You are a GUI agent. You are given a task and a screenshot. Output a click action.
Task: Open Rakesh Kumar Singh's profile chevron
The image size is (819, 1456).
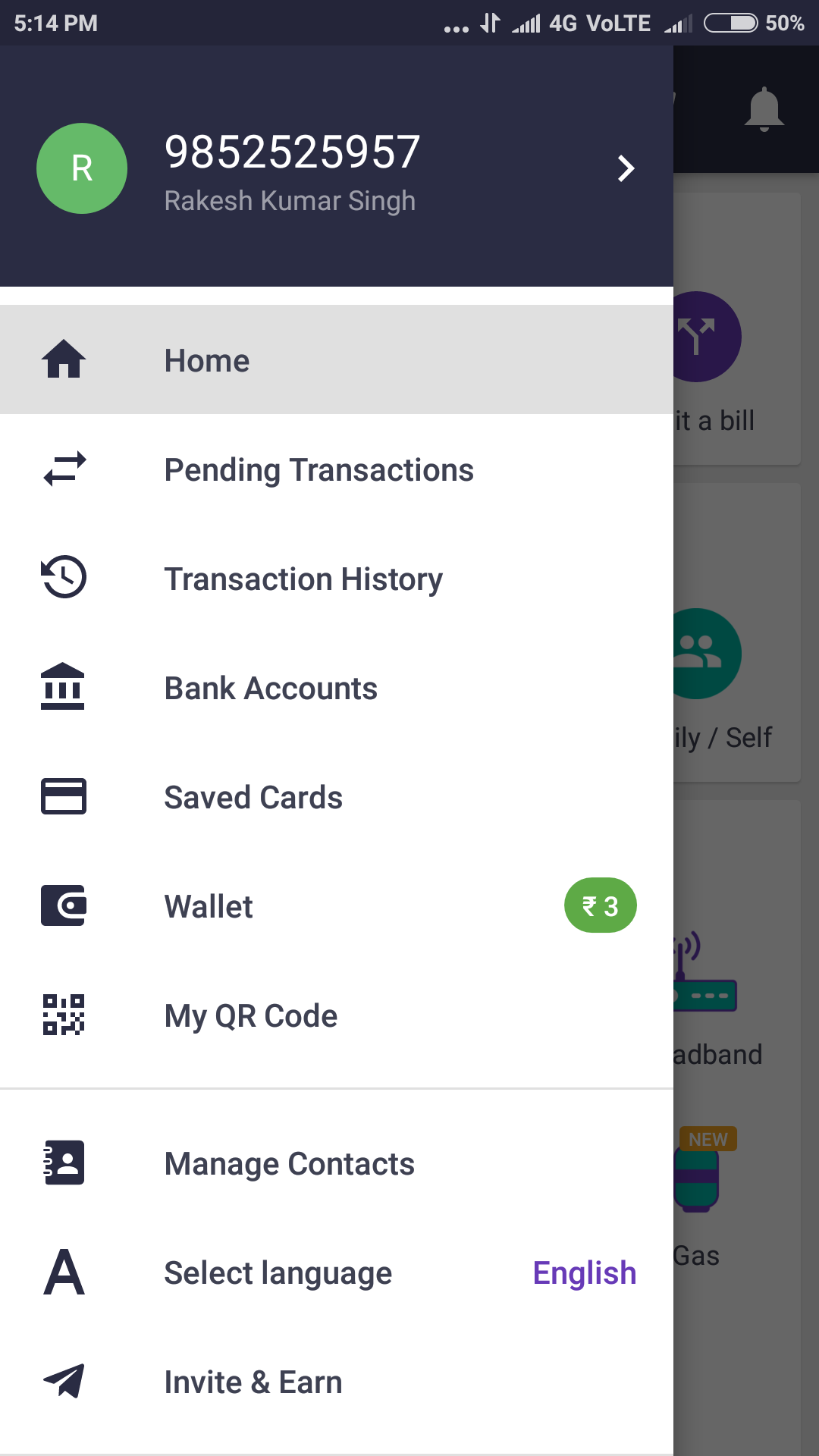pyautogui.click(x=626, y=168)
